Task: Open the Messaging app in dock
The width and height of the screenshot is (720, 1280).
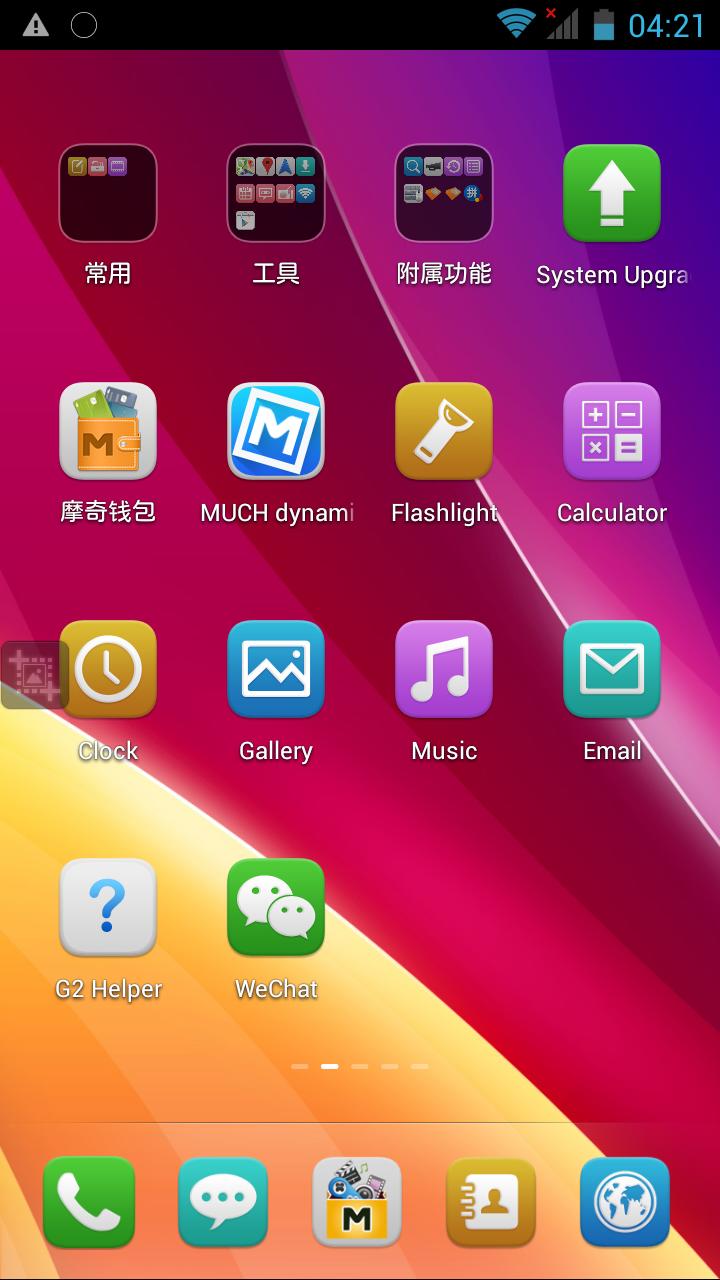Action: pos(223,1202)
